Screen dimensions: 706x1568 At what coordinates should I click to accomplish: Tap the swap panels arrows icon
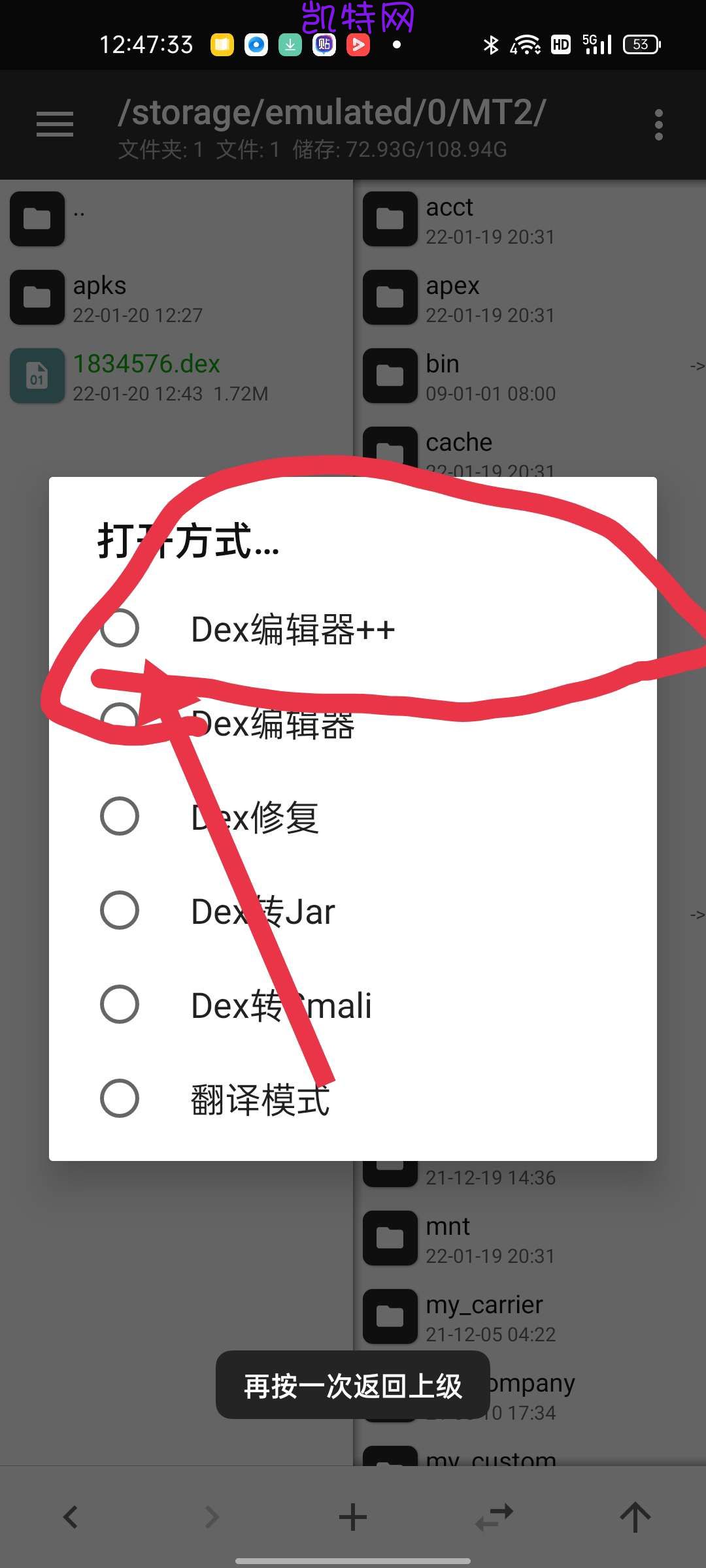(x=494, y=1516)
